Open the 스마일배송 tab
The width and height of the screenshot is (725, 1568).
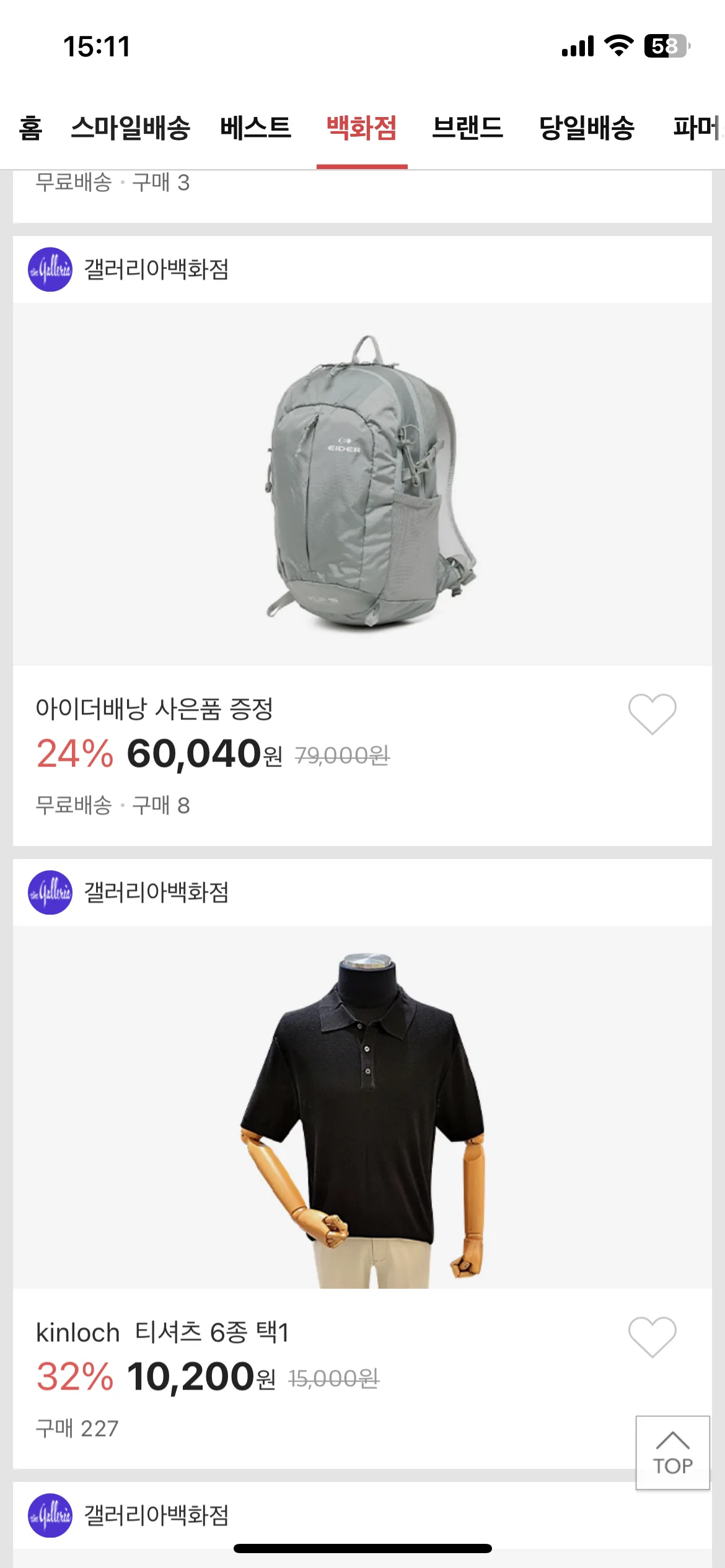pyautogui.click(x=130, y=128)
